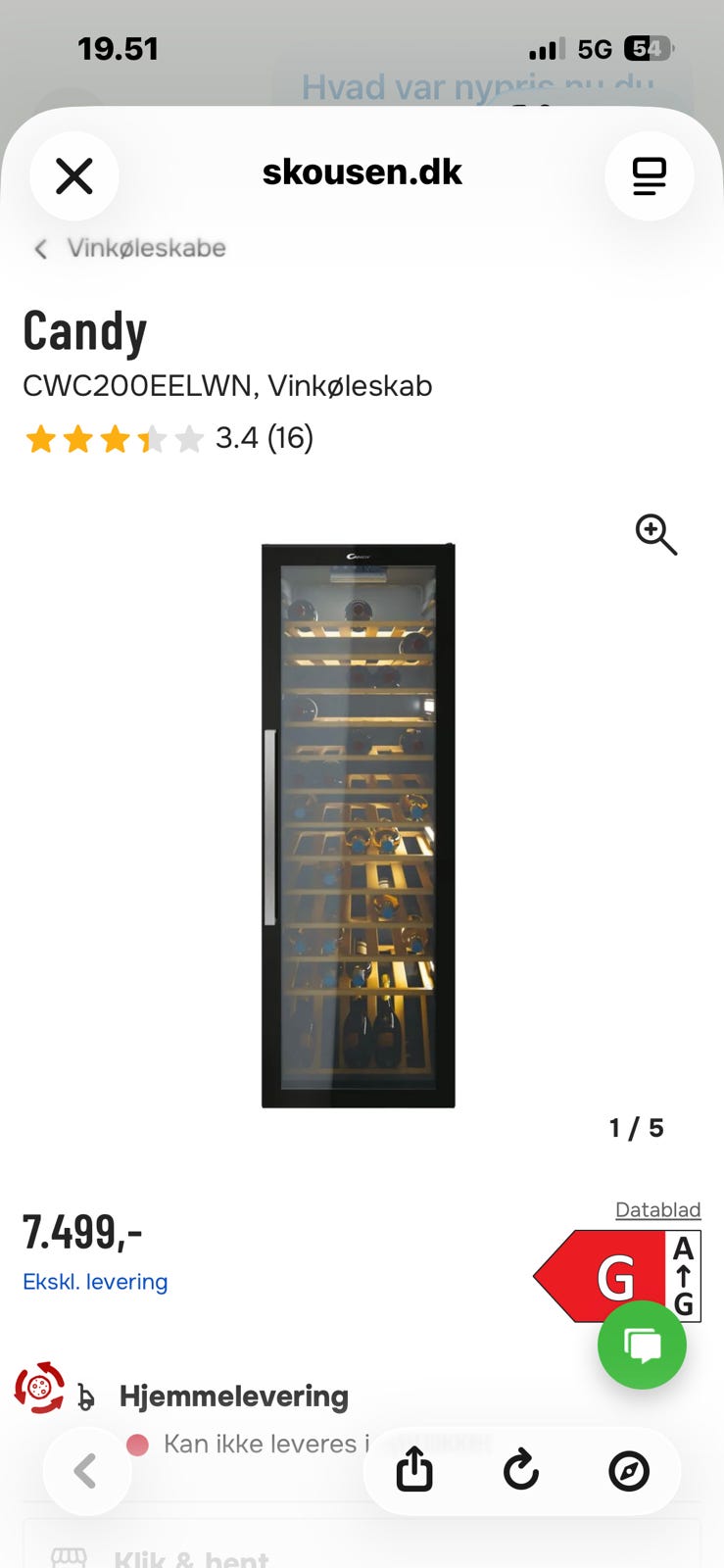Open the Datablad link
This screenshot has width=724, height=1568.
coord(657,1209)
